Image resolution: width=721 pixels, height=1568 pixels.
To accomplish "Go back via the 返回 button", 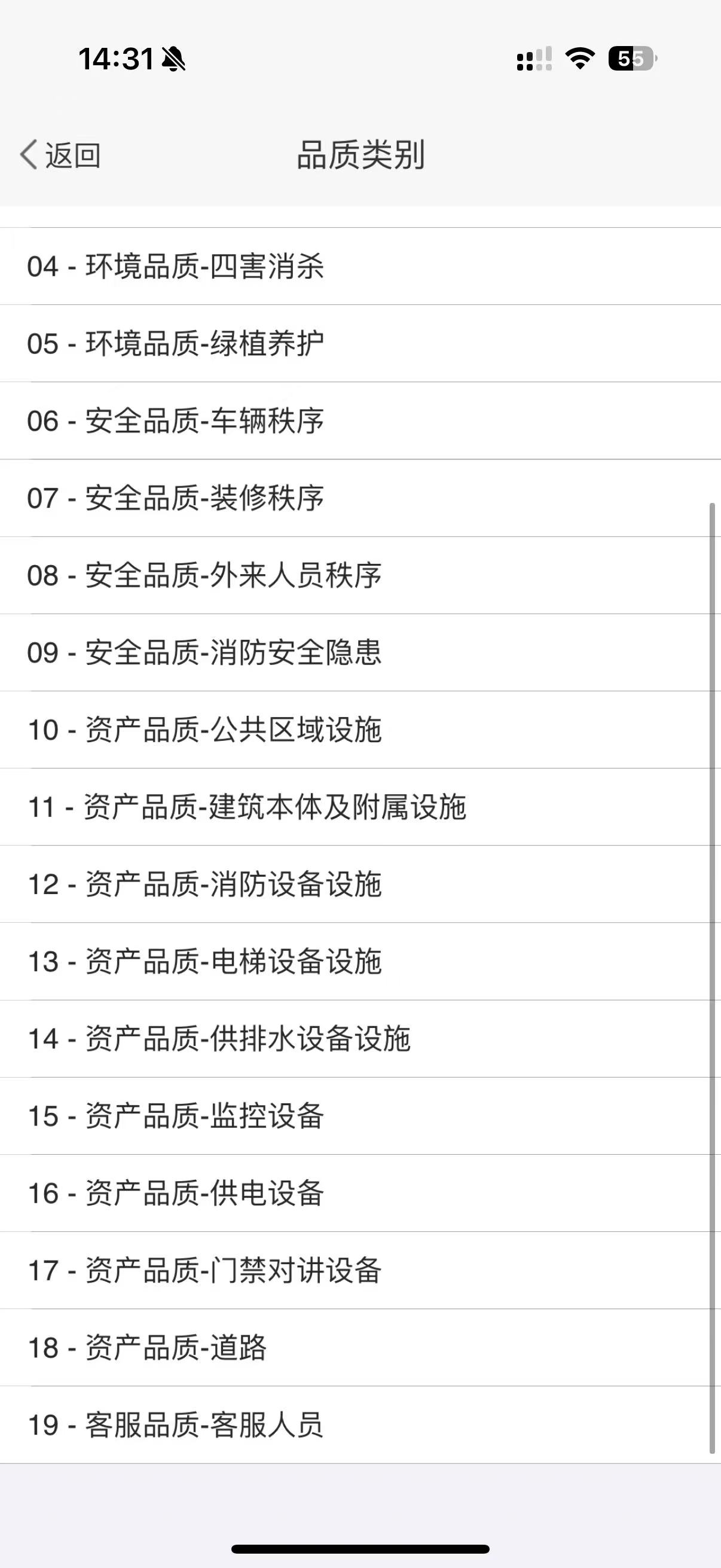I will pos(61,155).
